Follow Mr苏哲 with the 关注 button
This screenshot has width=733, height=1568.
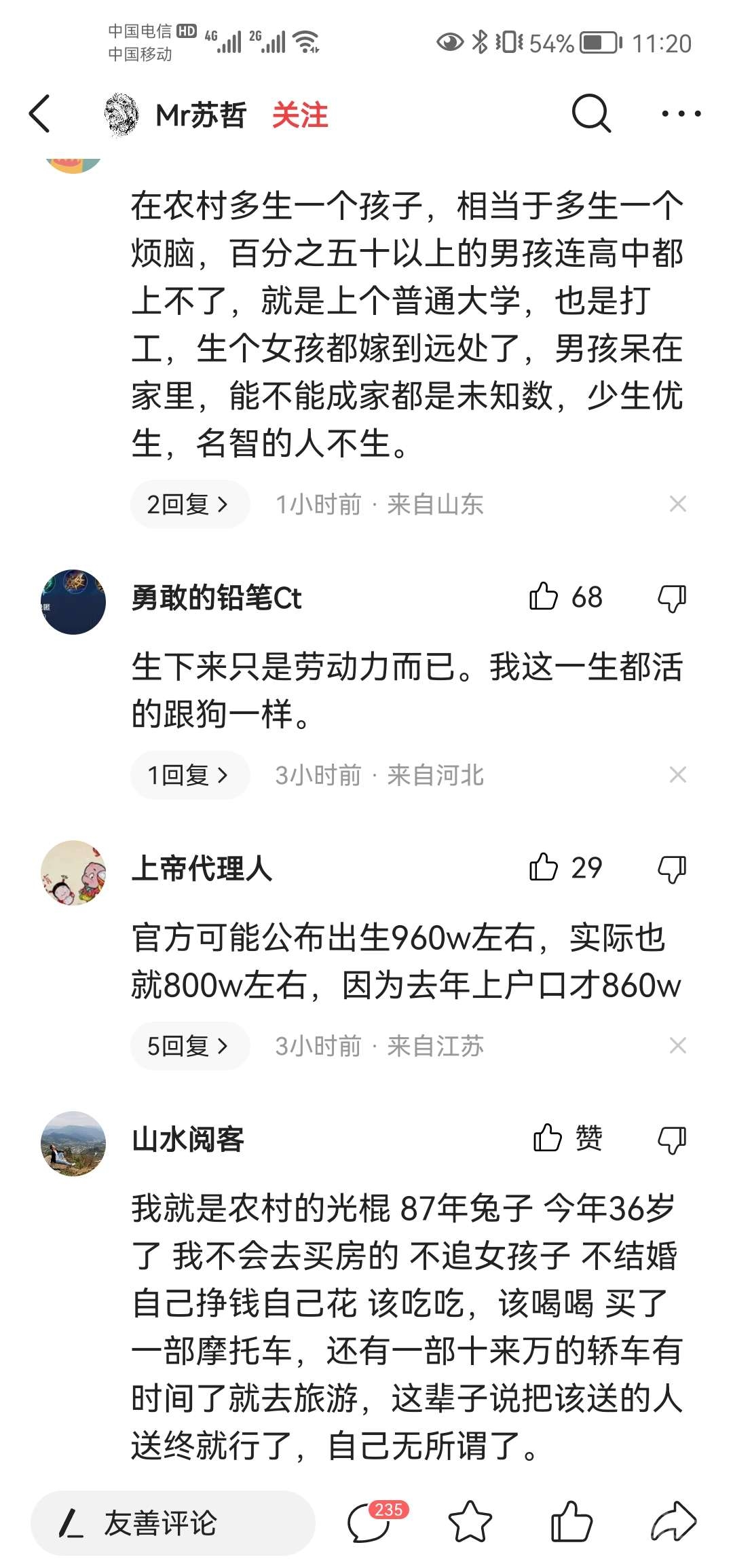[x=300, y=115]
